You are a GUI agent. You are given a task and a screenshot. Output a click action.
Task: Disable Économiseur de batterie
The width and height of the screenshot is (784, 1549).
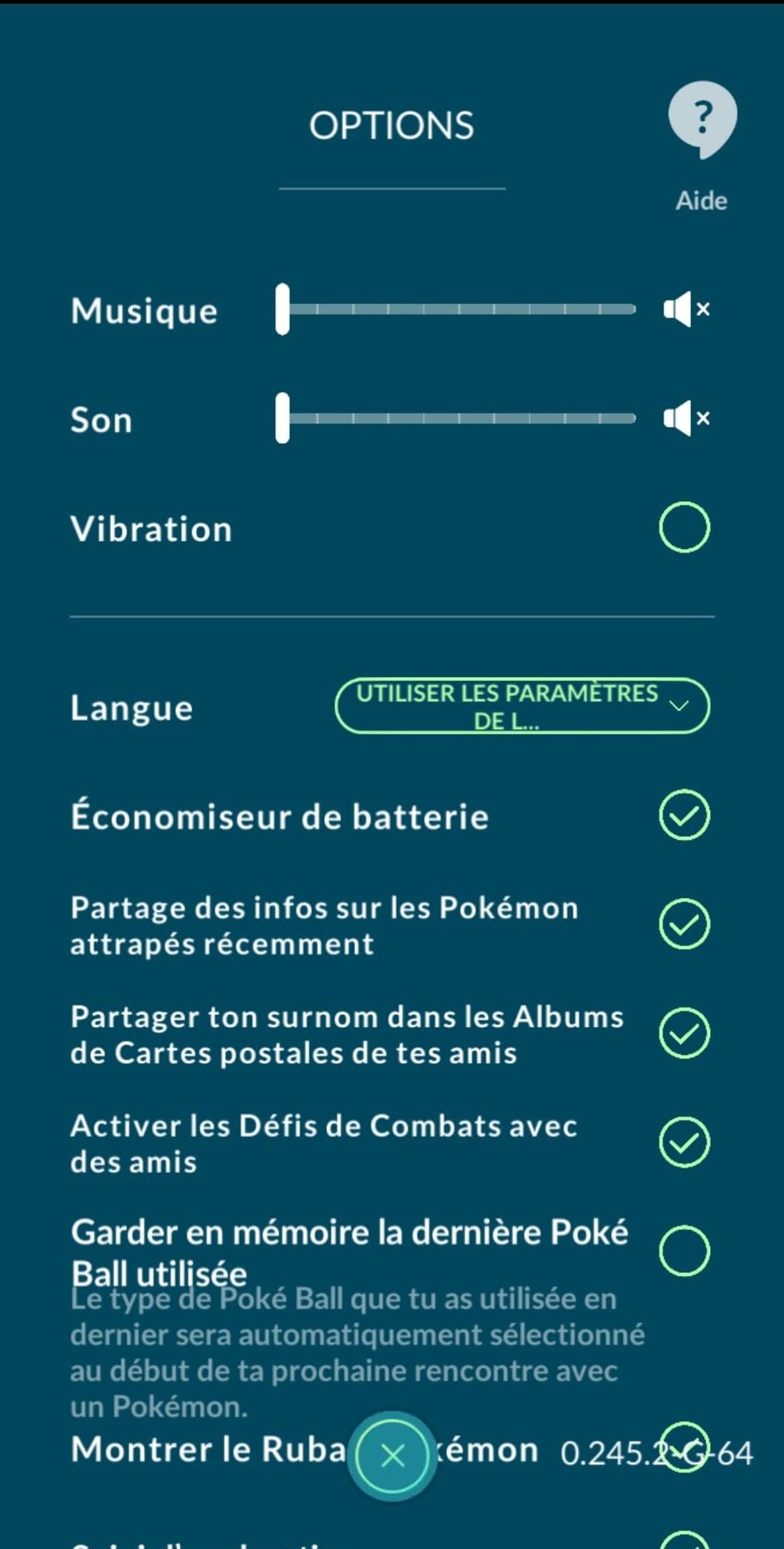point(684,816)
